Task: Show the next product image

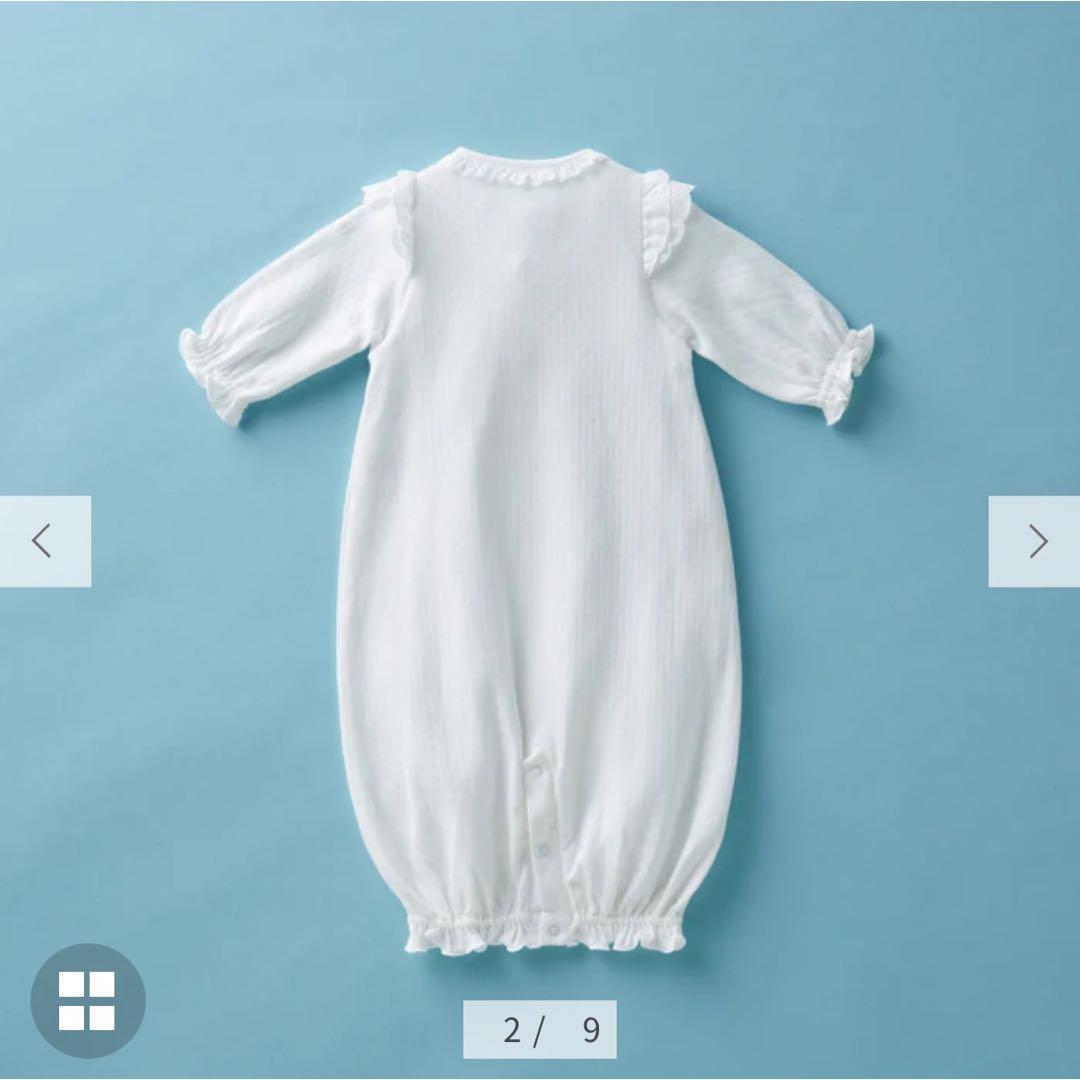Action: (1036, 541)
